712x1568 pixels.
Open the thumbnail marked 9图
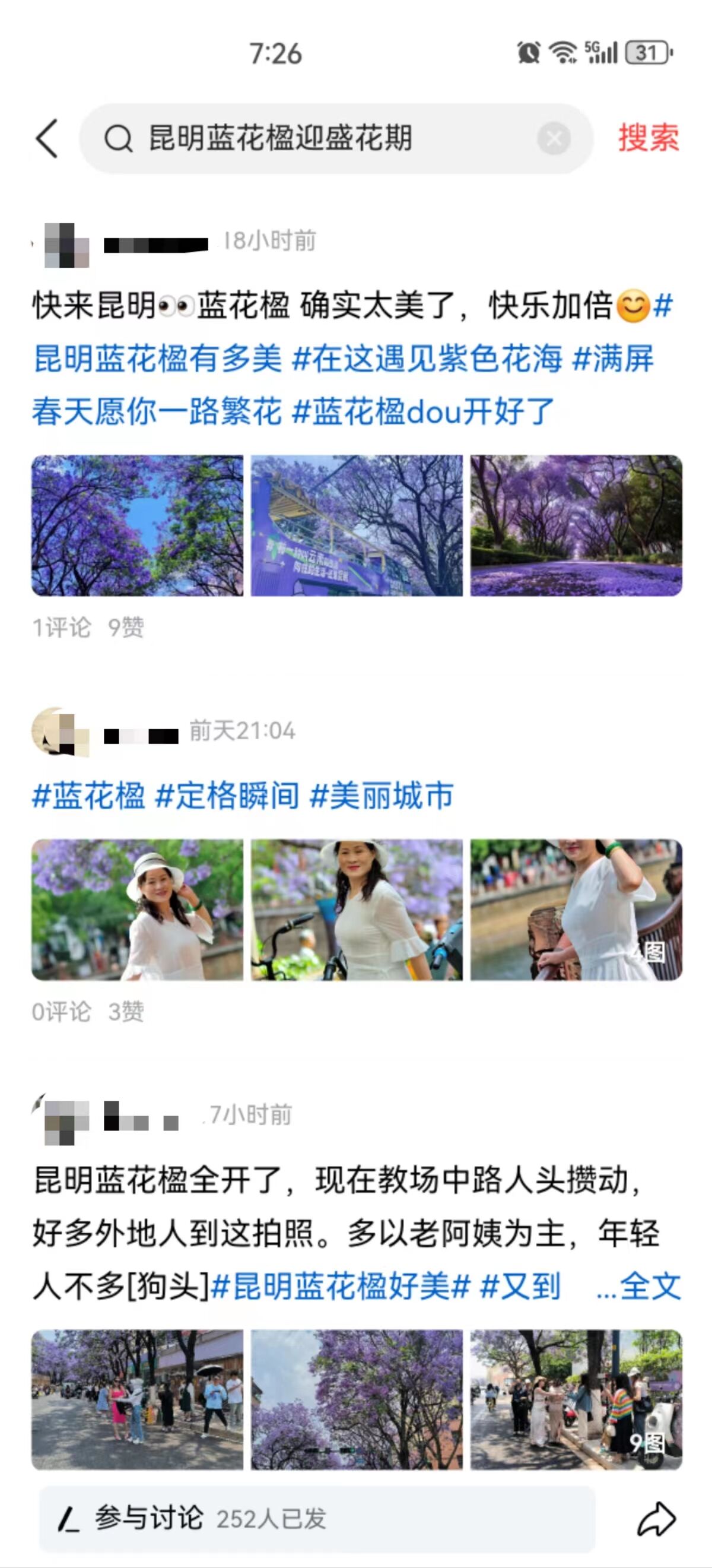576,1399
